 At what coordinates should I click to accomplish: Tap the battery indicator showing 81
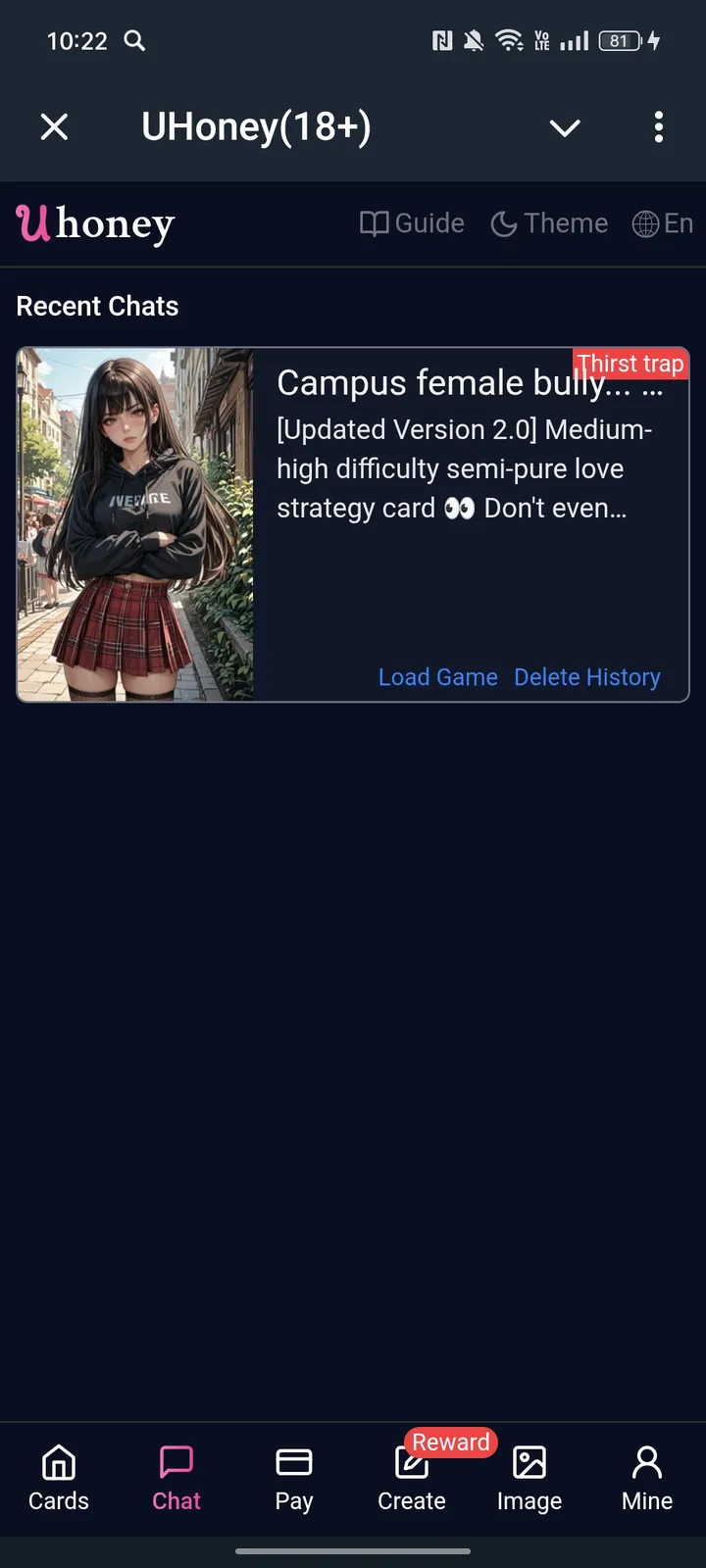pos(619,41)
